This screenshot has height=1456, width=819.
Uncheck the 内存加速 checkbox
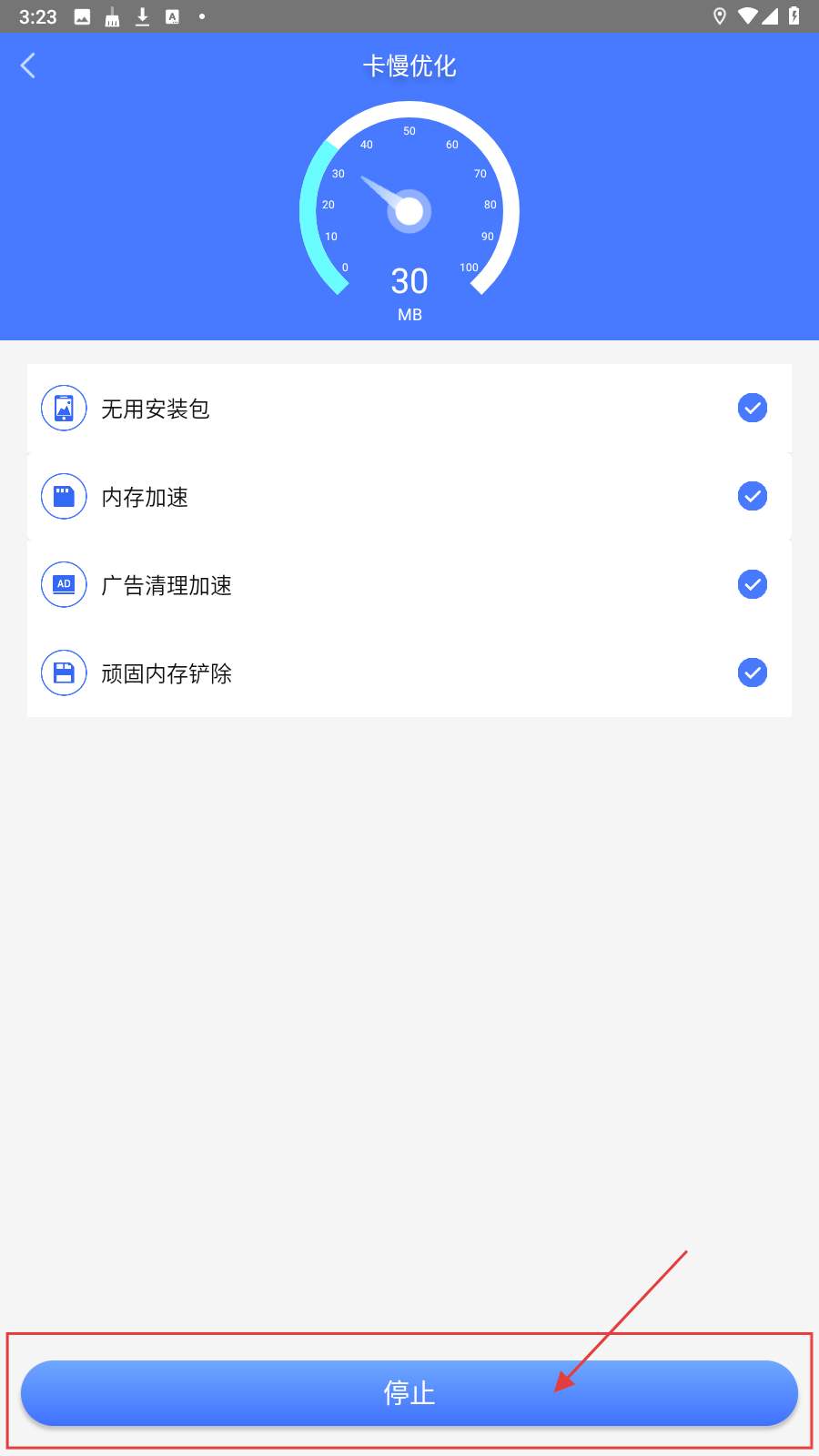[752, 496]
